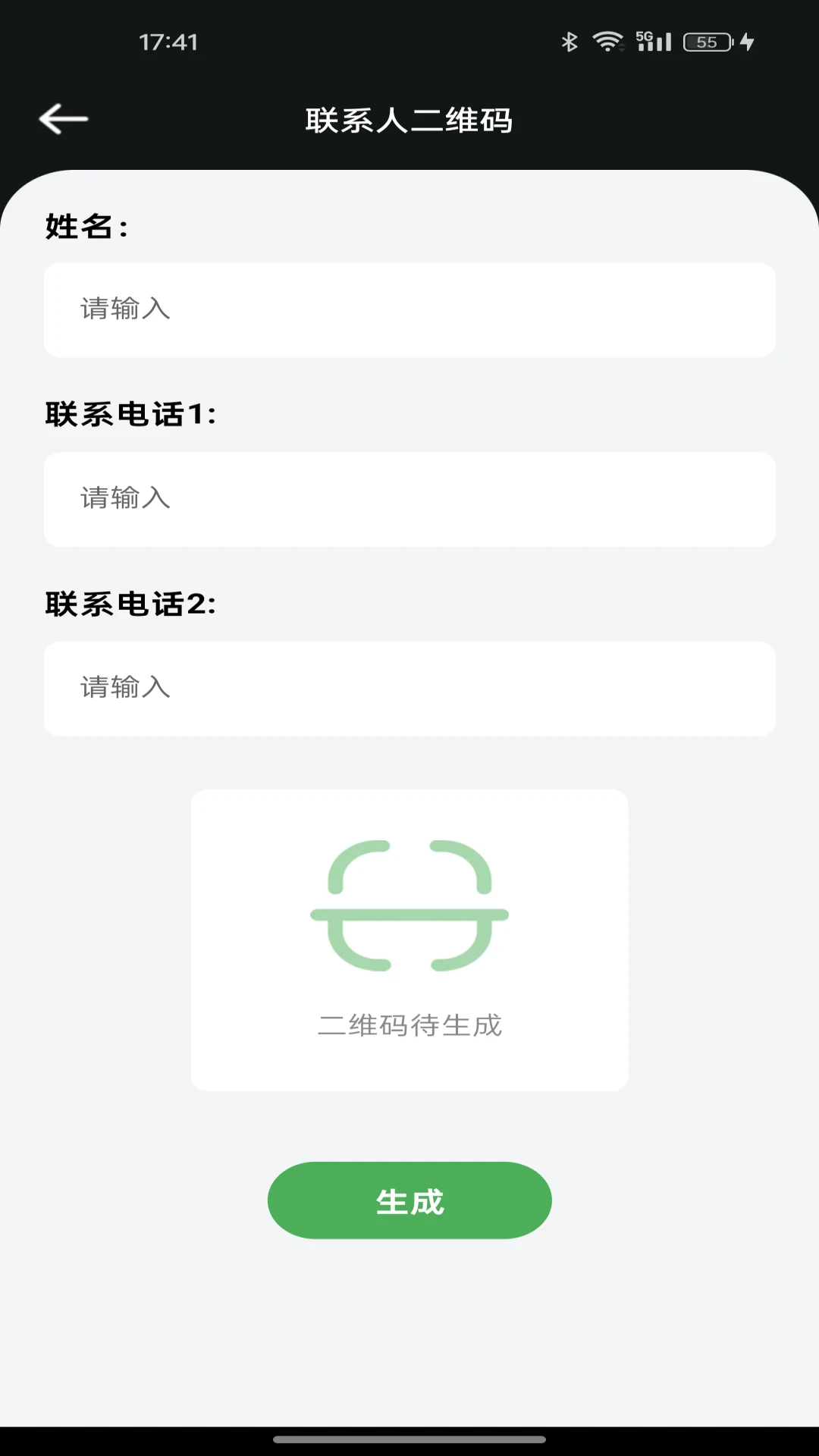
Task: Tap the 联系电话2 field label
Action: (130, 604)
